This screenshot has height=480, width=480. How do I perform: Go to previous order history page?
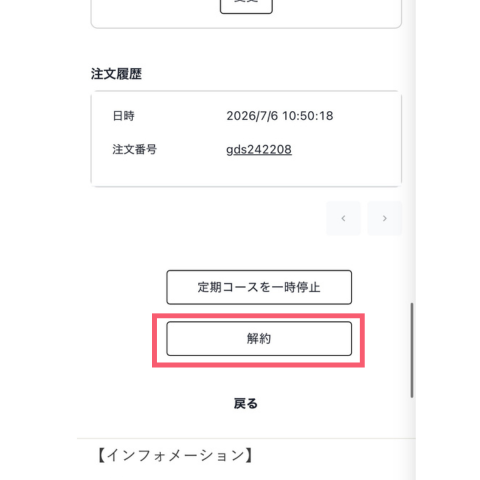coord(343,218)
